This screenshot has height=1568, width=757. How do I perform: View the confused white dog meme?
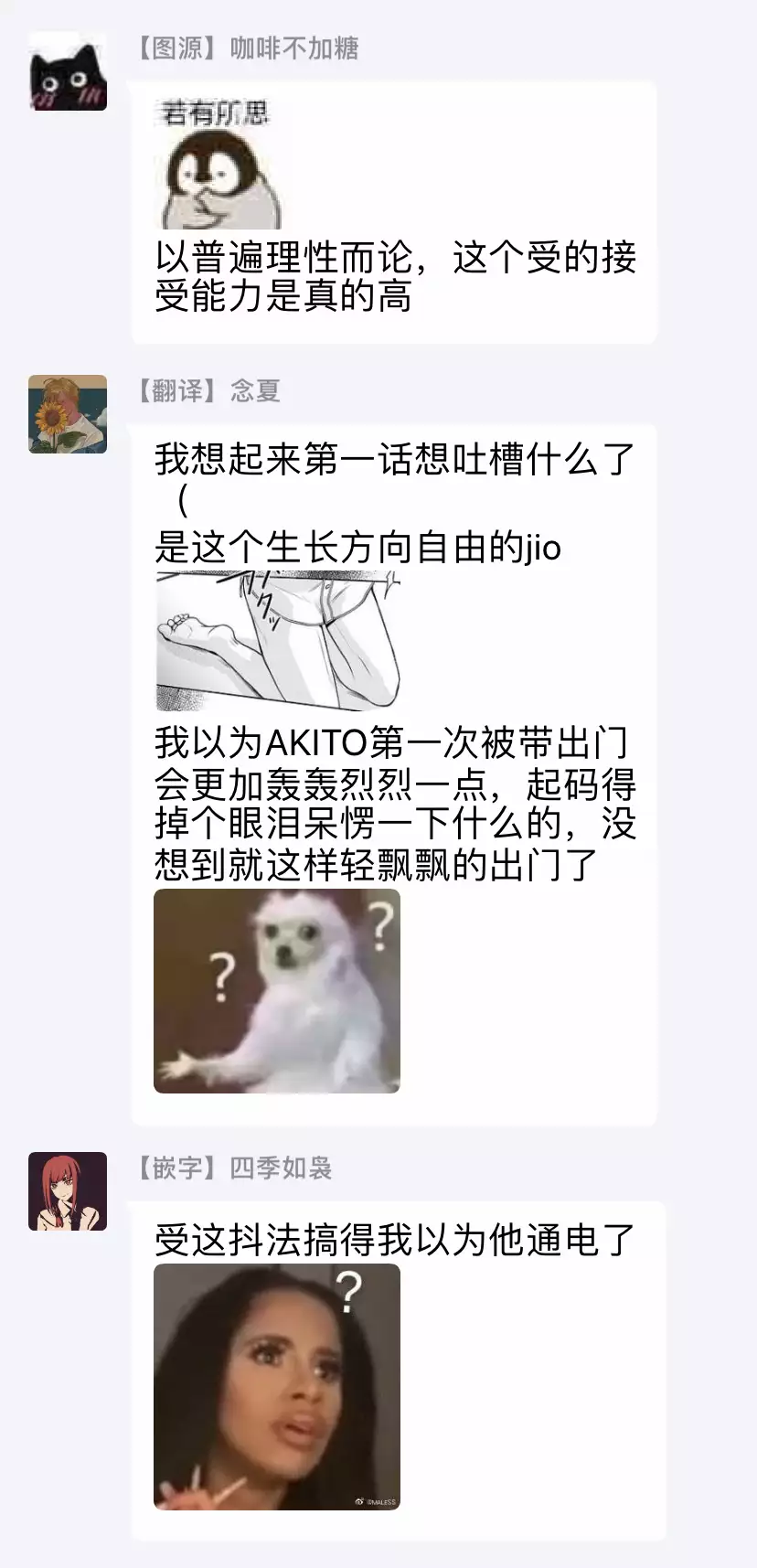(x=276, y=991)
